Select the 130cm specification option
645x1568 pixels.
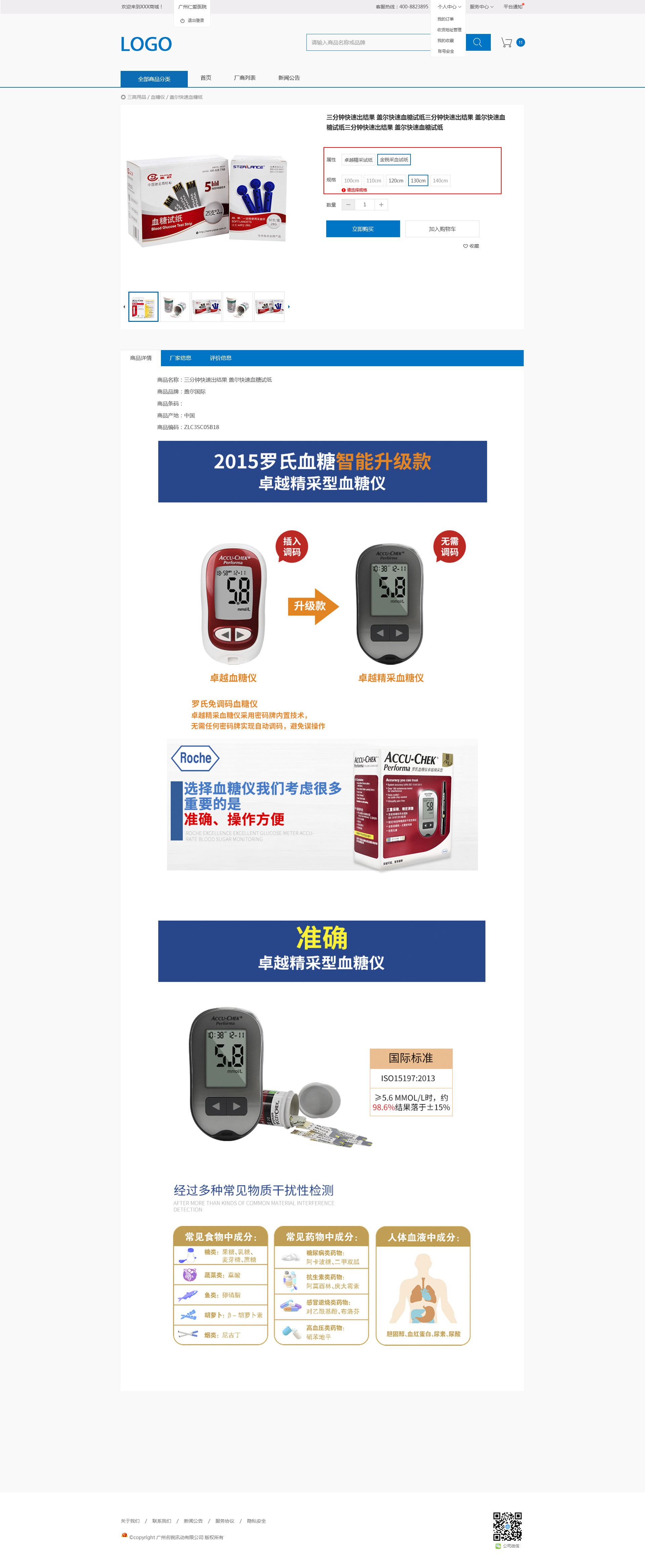click(418, 181)
